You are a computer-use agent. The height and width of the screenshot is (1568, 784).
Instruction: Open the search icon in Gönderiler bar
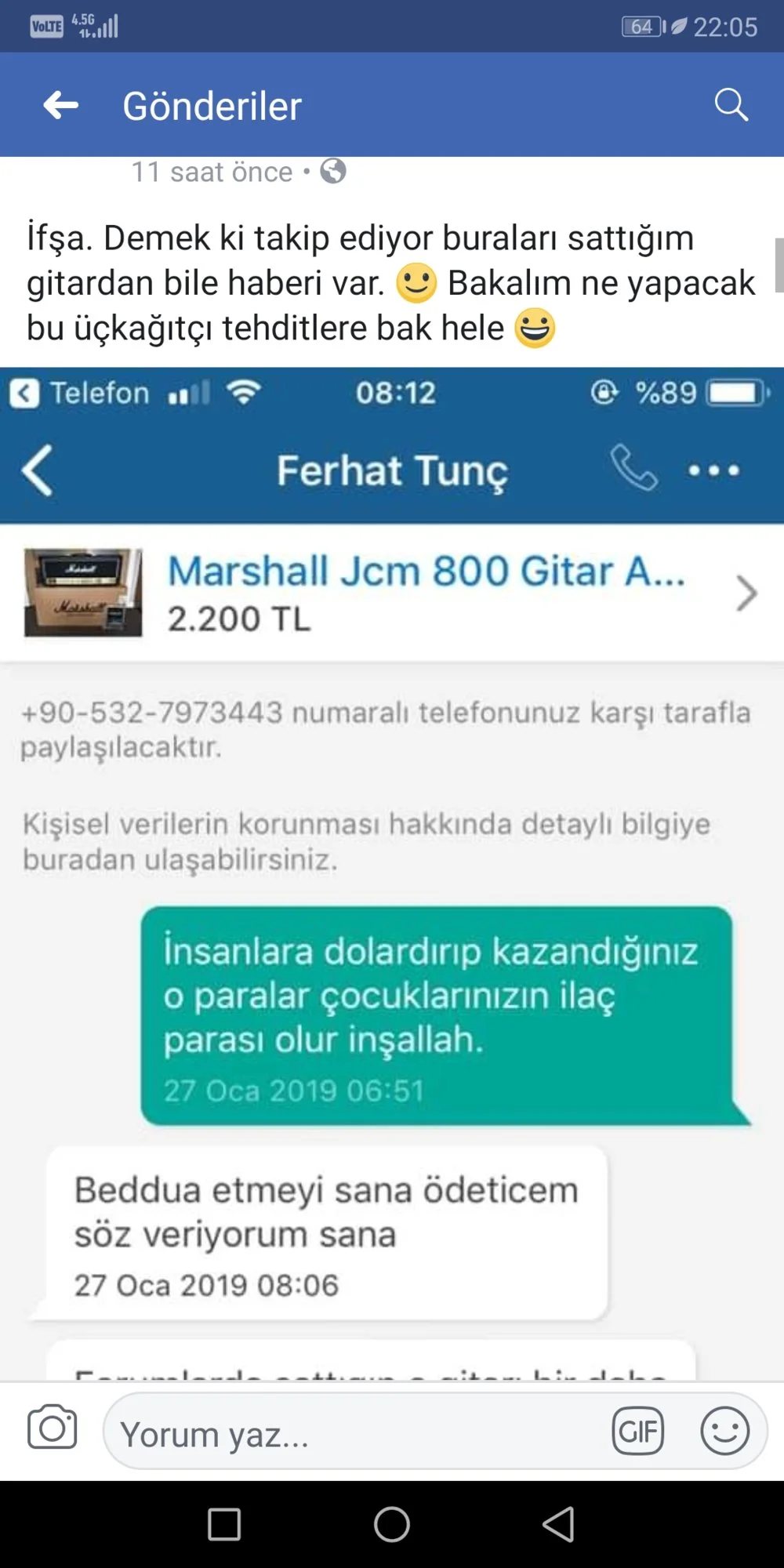pos(731,105)
